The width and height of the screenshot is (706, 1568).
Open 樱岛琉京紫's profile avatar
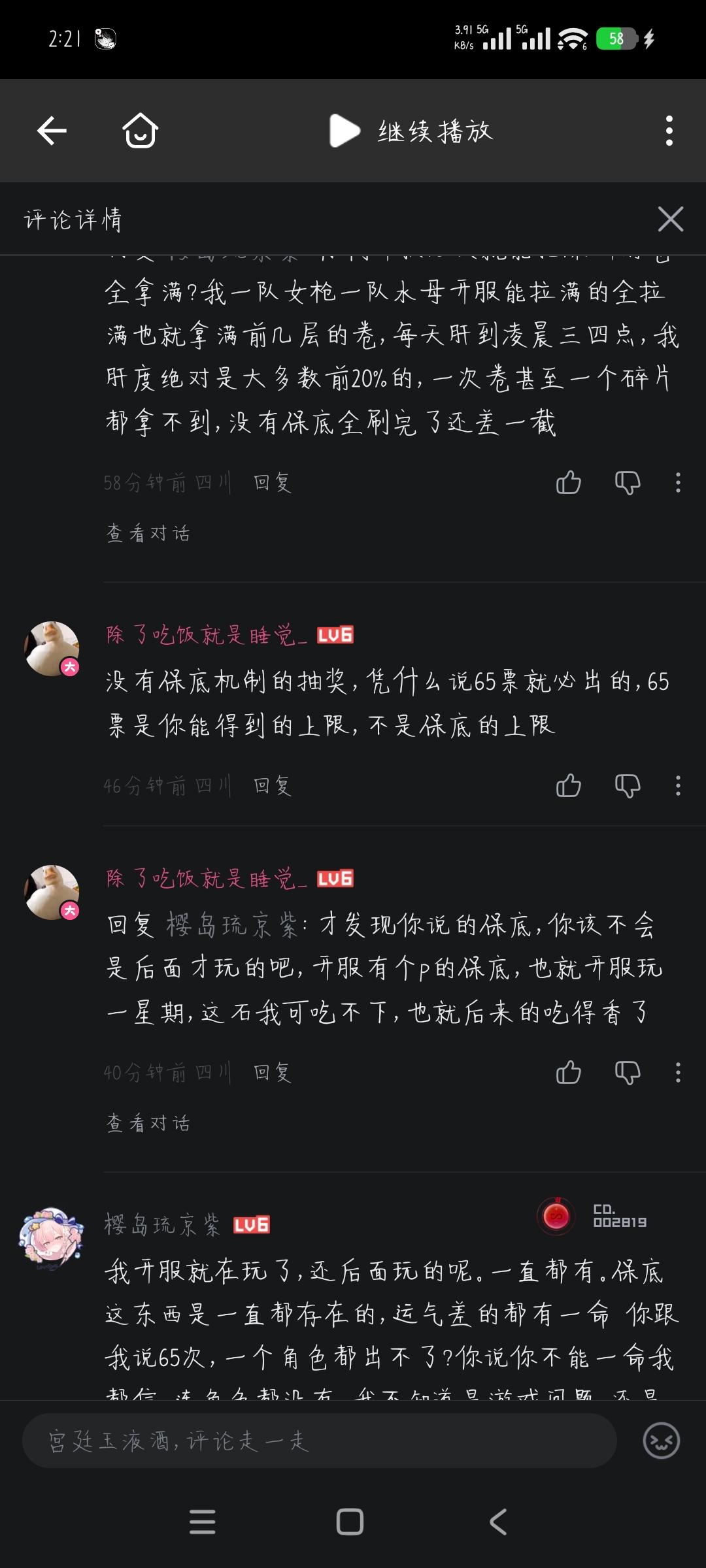point(51,1238)
